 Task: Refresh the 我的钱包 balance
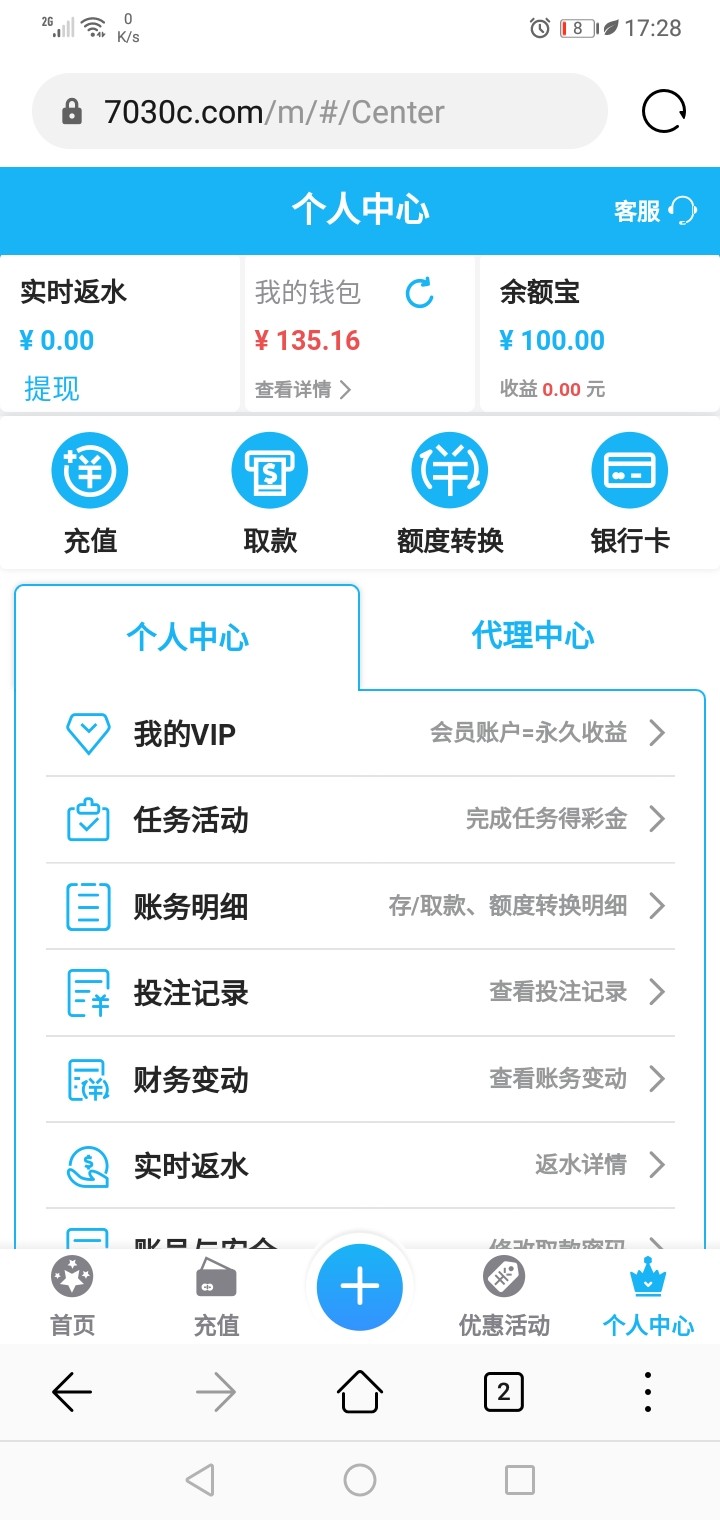pyautogui.click(x=420, y=293)
